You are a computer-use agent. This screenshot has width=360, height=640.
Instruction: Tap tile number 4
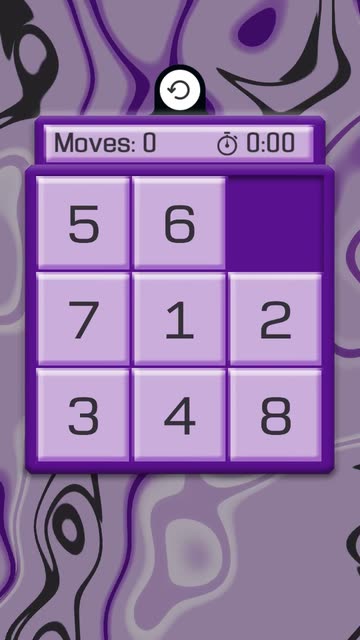179,416
